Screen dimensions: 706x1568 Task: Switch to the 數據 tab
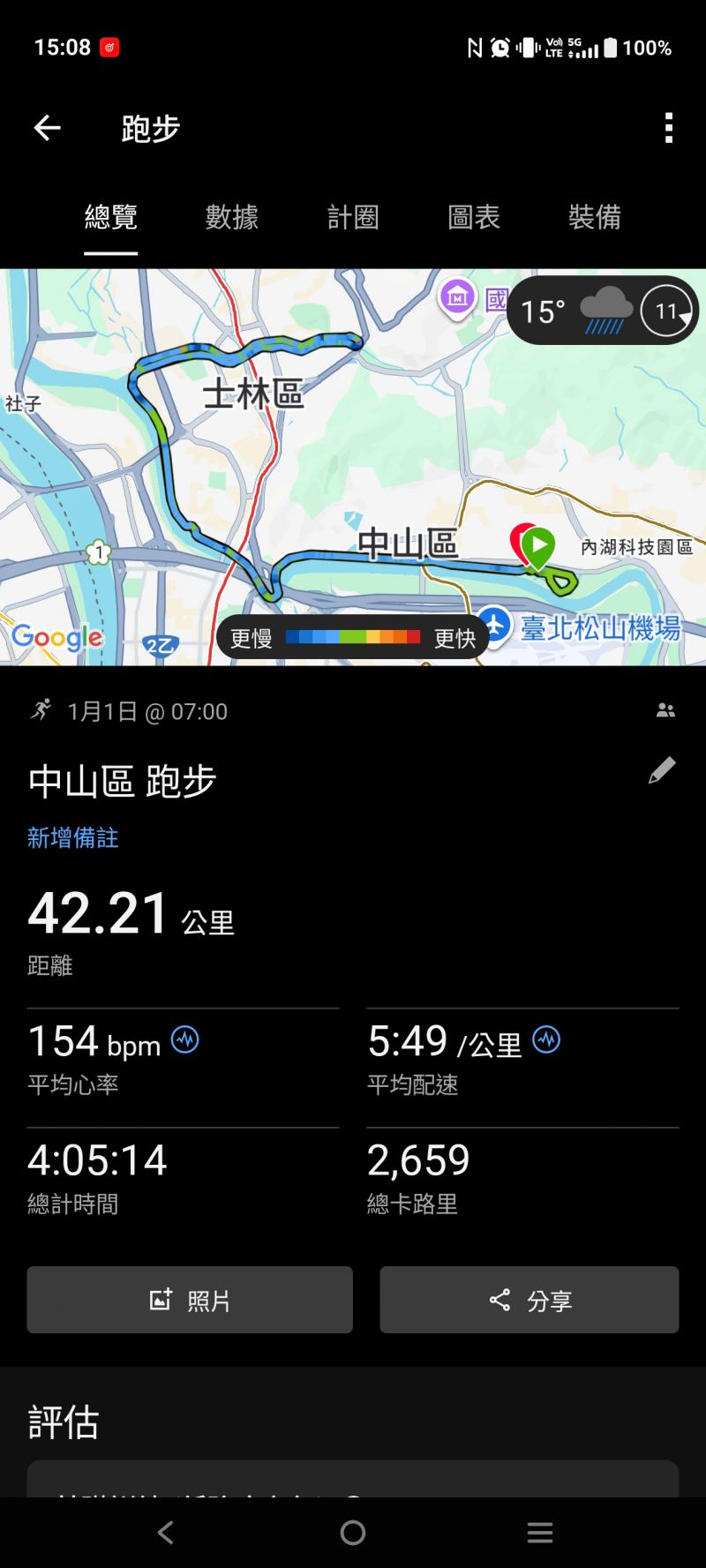tap(231, 217)
